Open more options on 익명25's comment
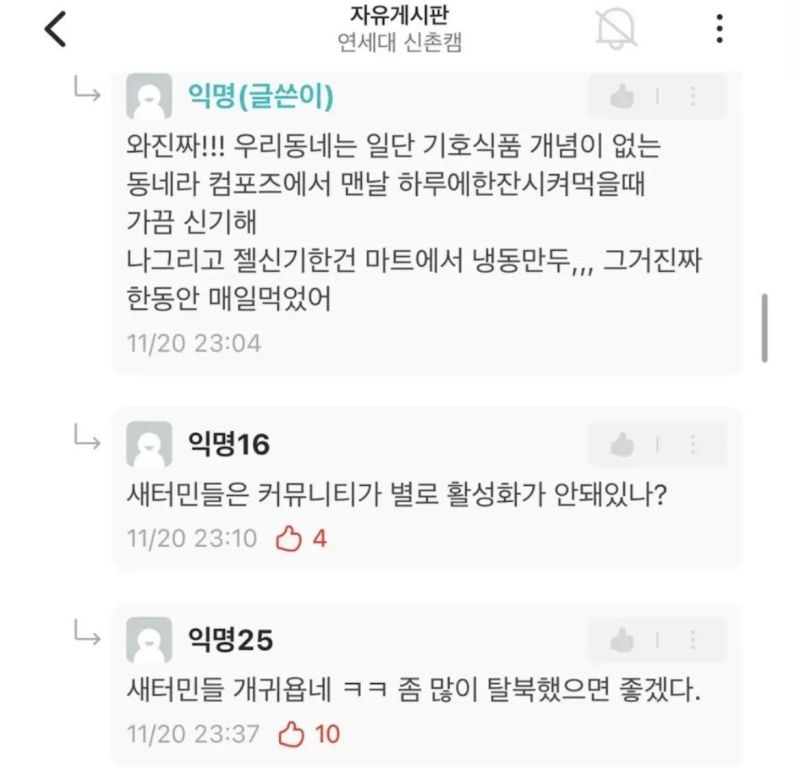The image size is (800, 782). 693,639
